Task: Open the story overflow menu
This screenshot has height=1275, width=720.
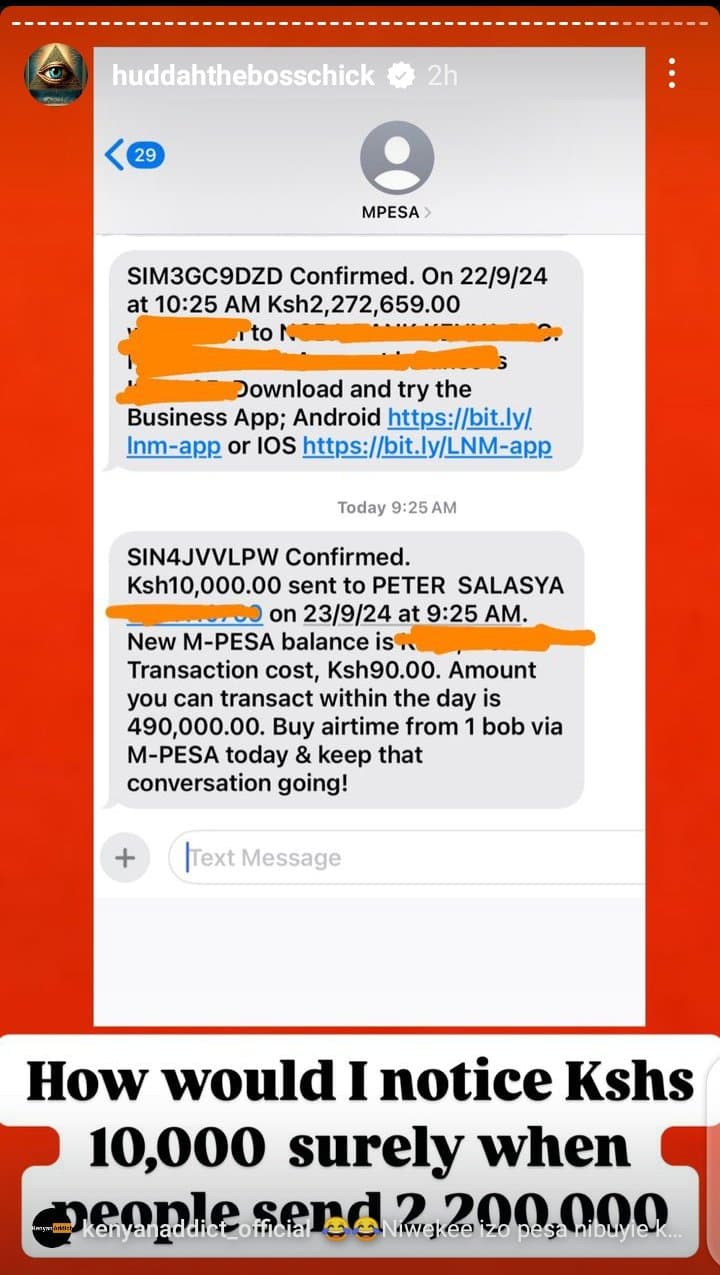Action: (x=671, y=73)
